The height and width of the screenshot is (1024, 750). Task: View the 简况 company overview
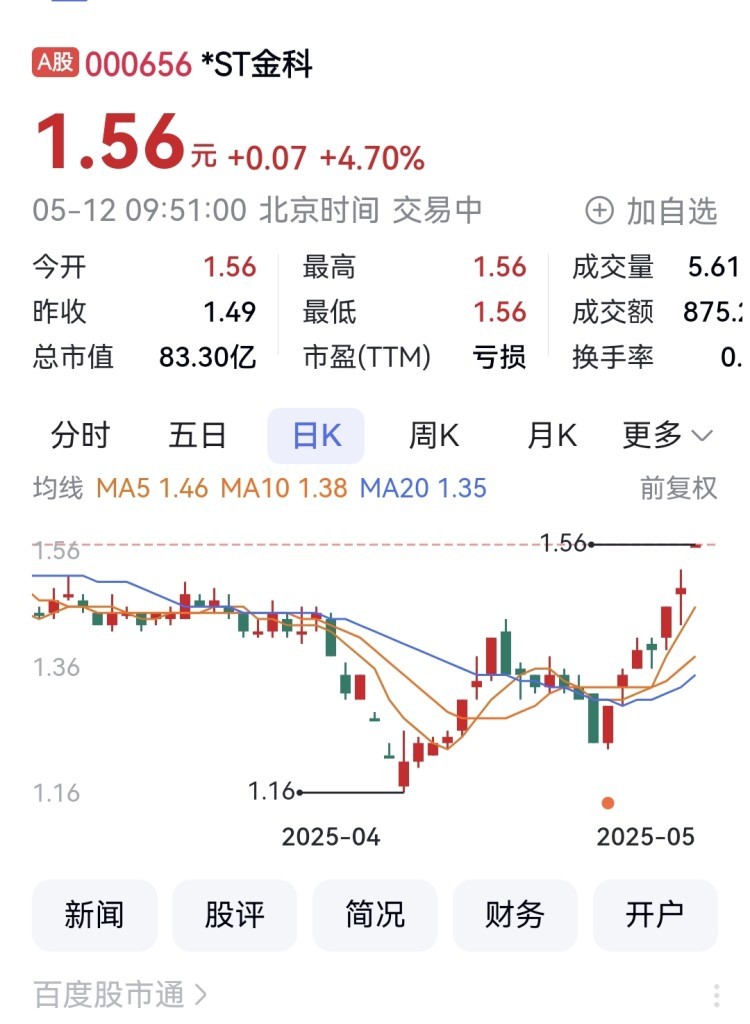click(375, 914)
